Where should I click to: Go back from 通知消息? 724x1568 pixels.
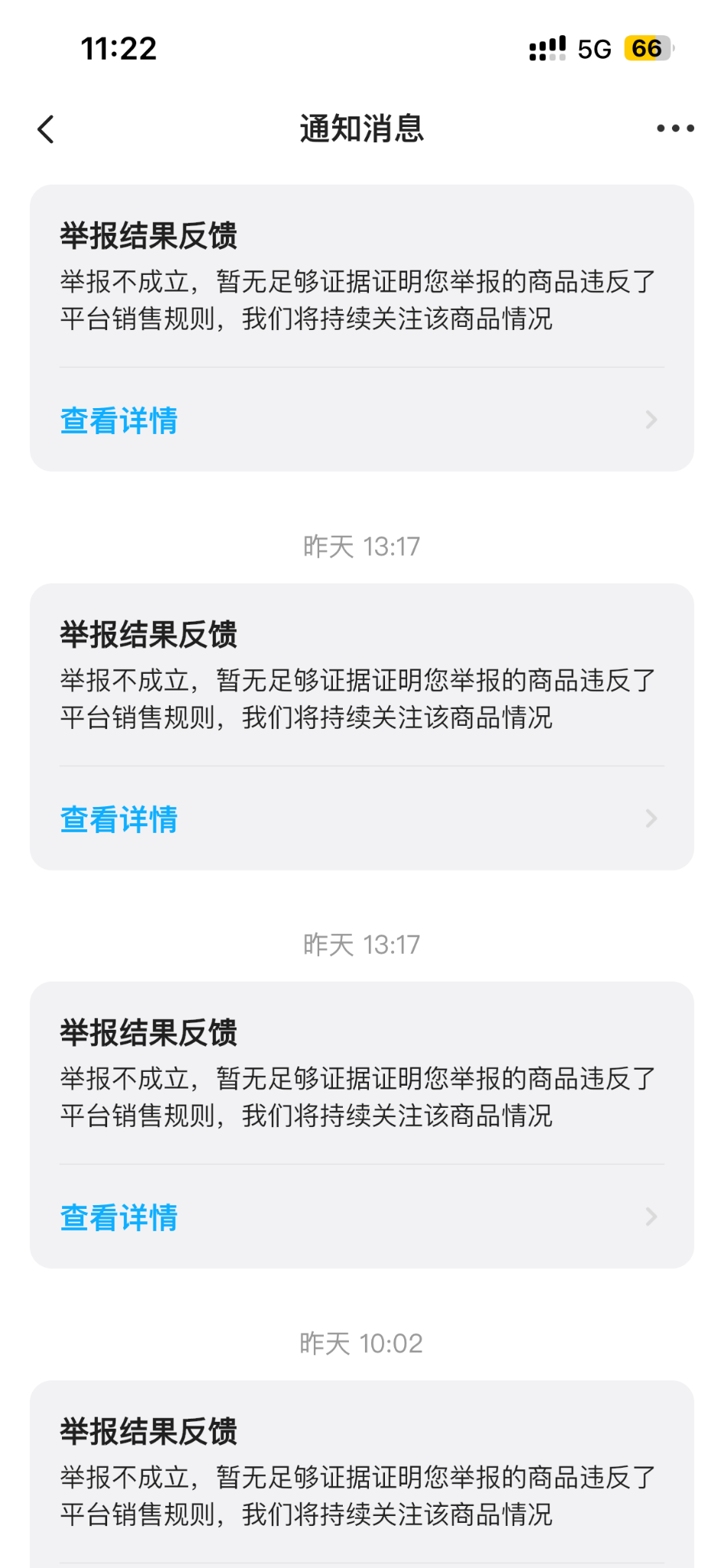(x=46, y=129)
